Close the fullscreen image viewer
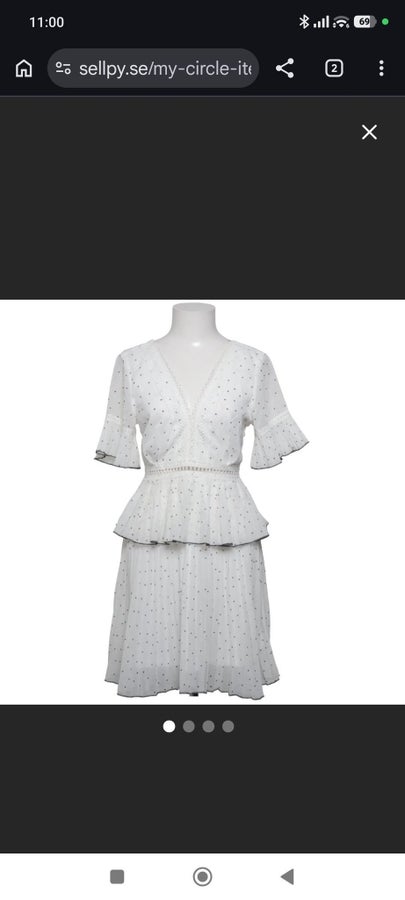The height and width of the screenshot is (900, 405). [369, 132]
